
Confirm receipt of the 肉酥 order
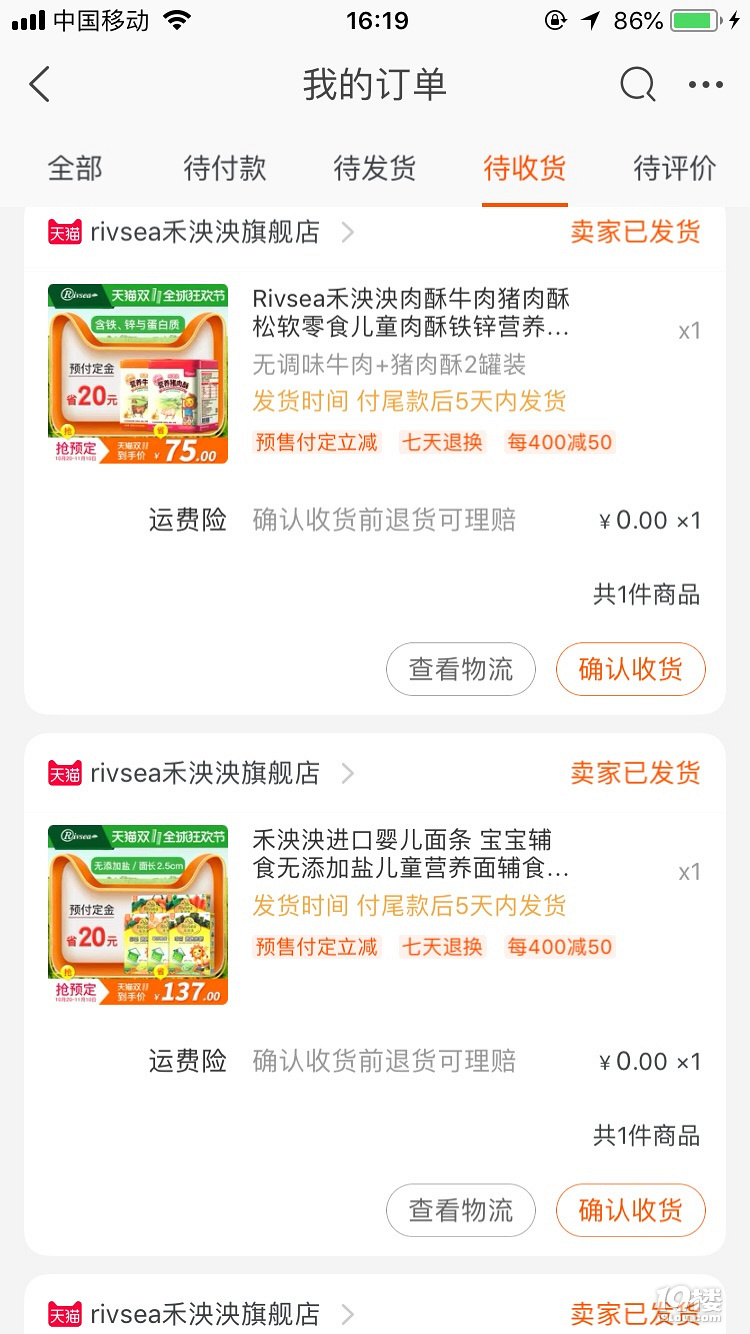tap(631, 669)
